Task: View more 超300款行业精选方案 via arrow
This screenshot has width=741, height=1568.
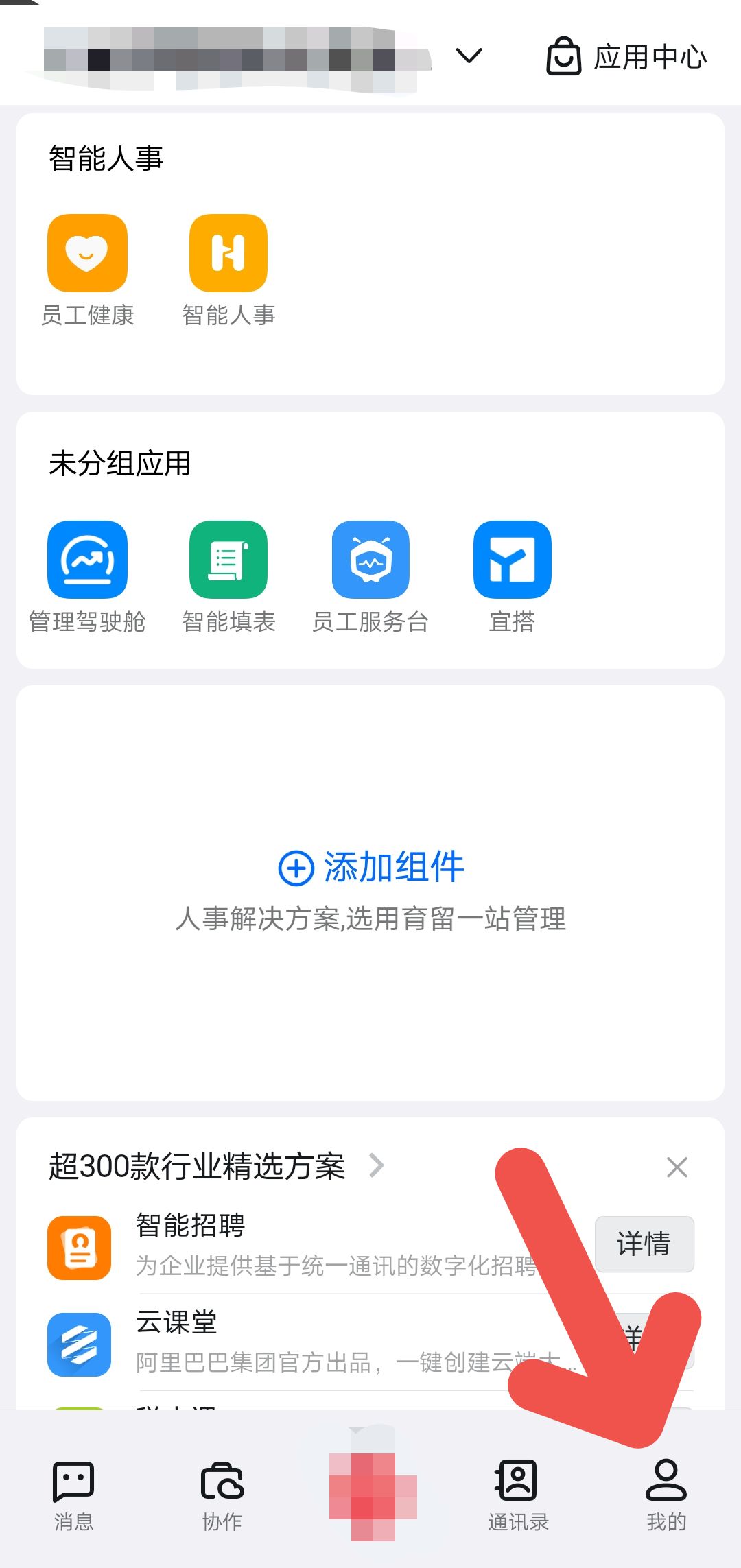Action: pos(377,1166)
